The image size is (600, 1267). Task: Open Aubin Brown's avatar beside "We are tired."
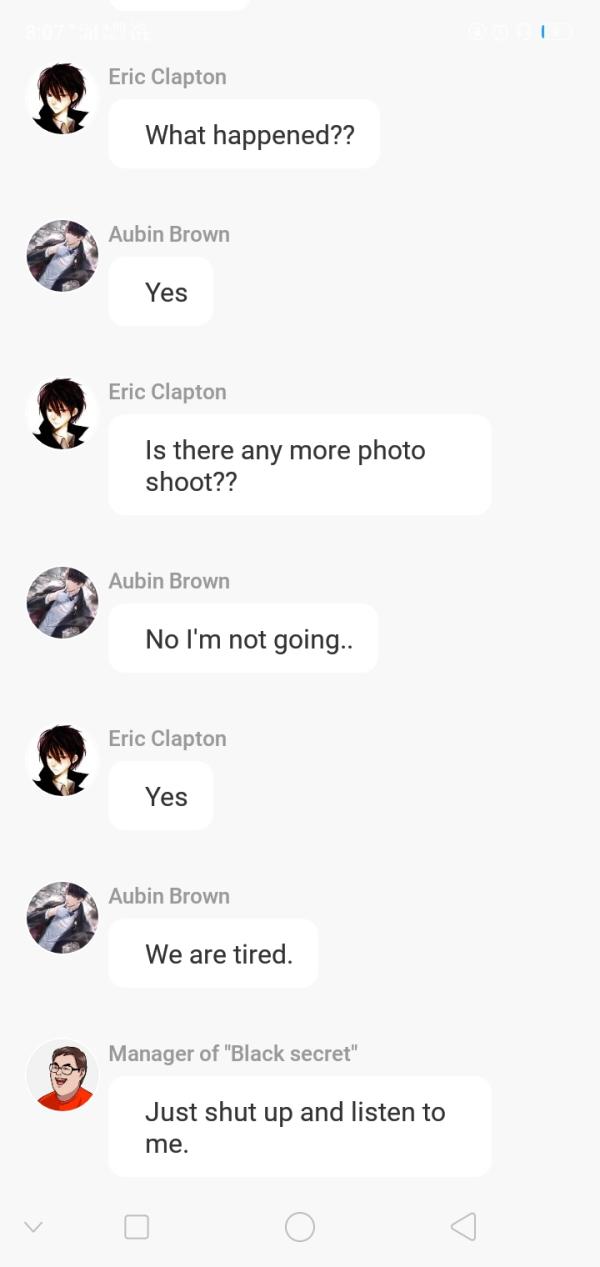(x=62, y=918)
